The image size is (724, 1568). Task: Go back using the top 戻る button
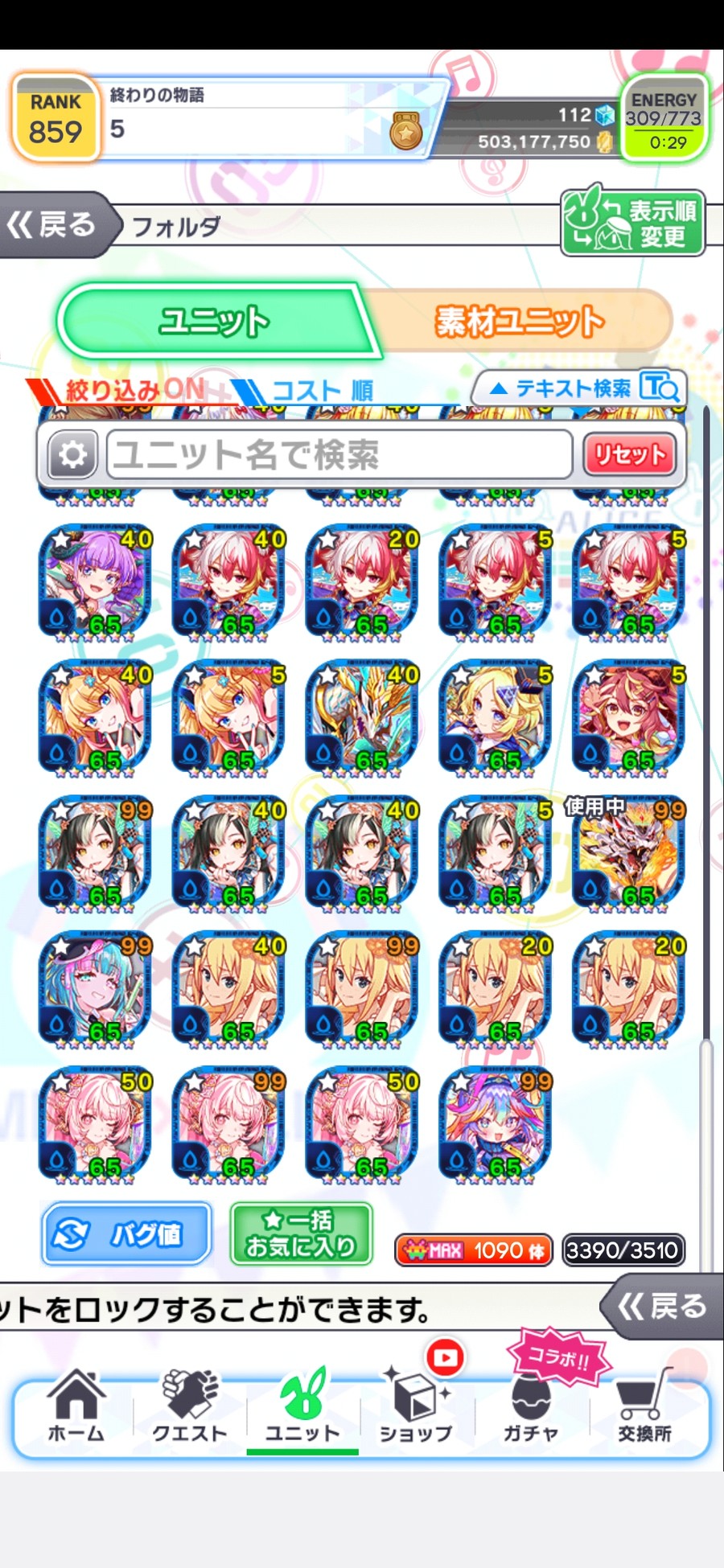(x=53, y=225)
